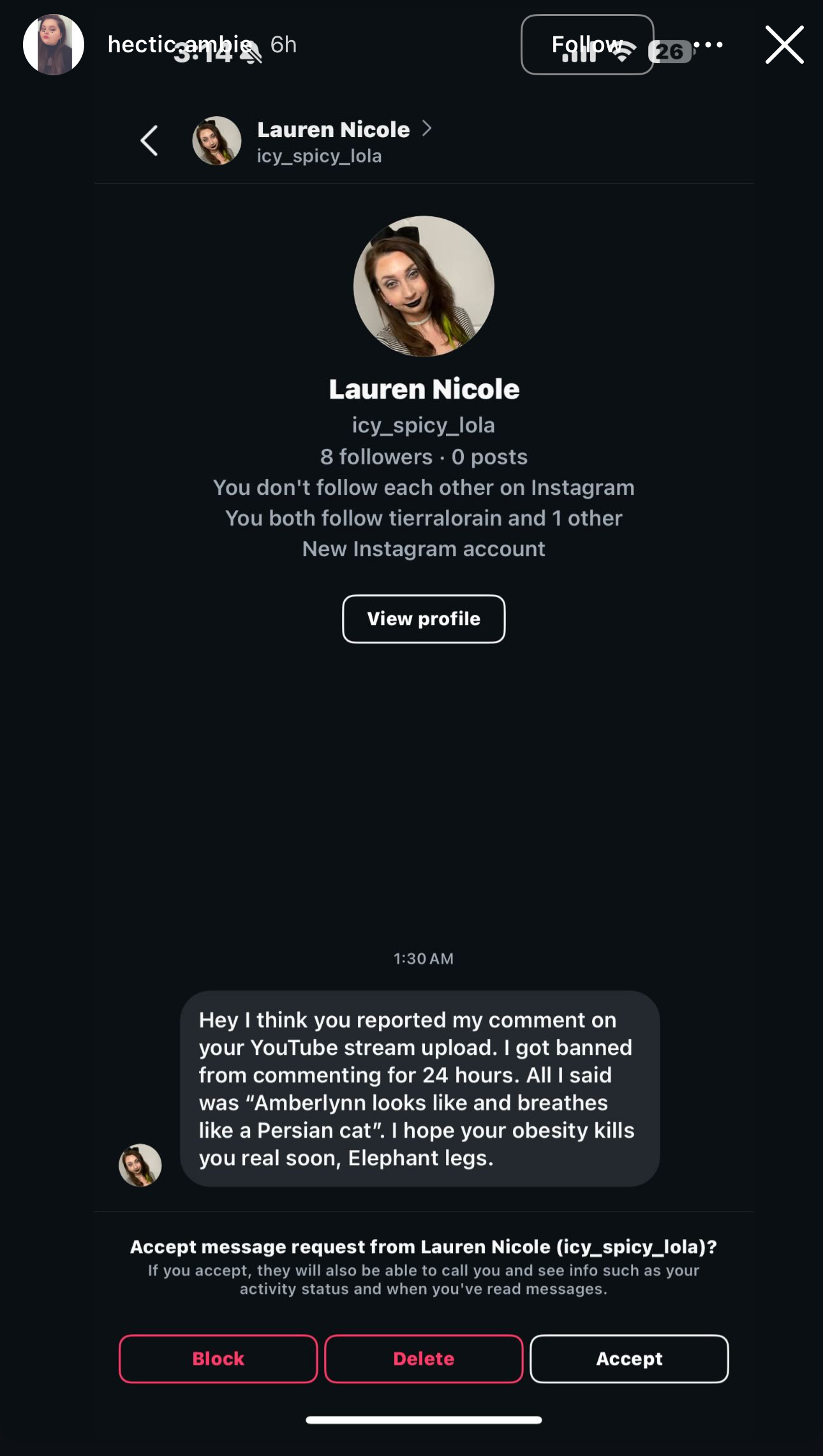Follow the hecticambie account

[x=587, y=45]
